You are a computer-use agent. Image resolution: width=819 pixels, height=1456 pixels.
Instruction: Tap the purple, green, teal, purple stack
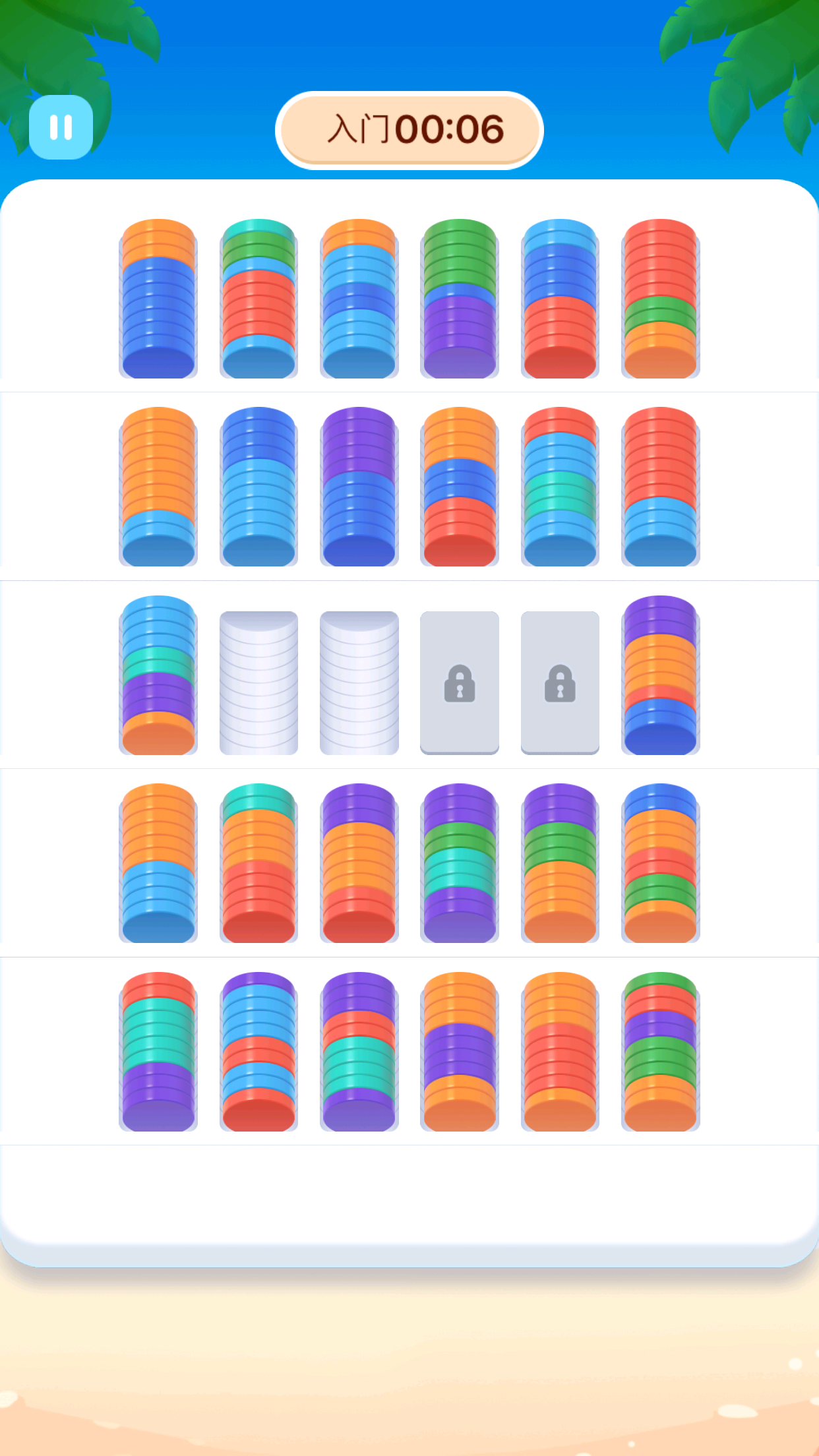point(460,863)
